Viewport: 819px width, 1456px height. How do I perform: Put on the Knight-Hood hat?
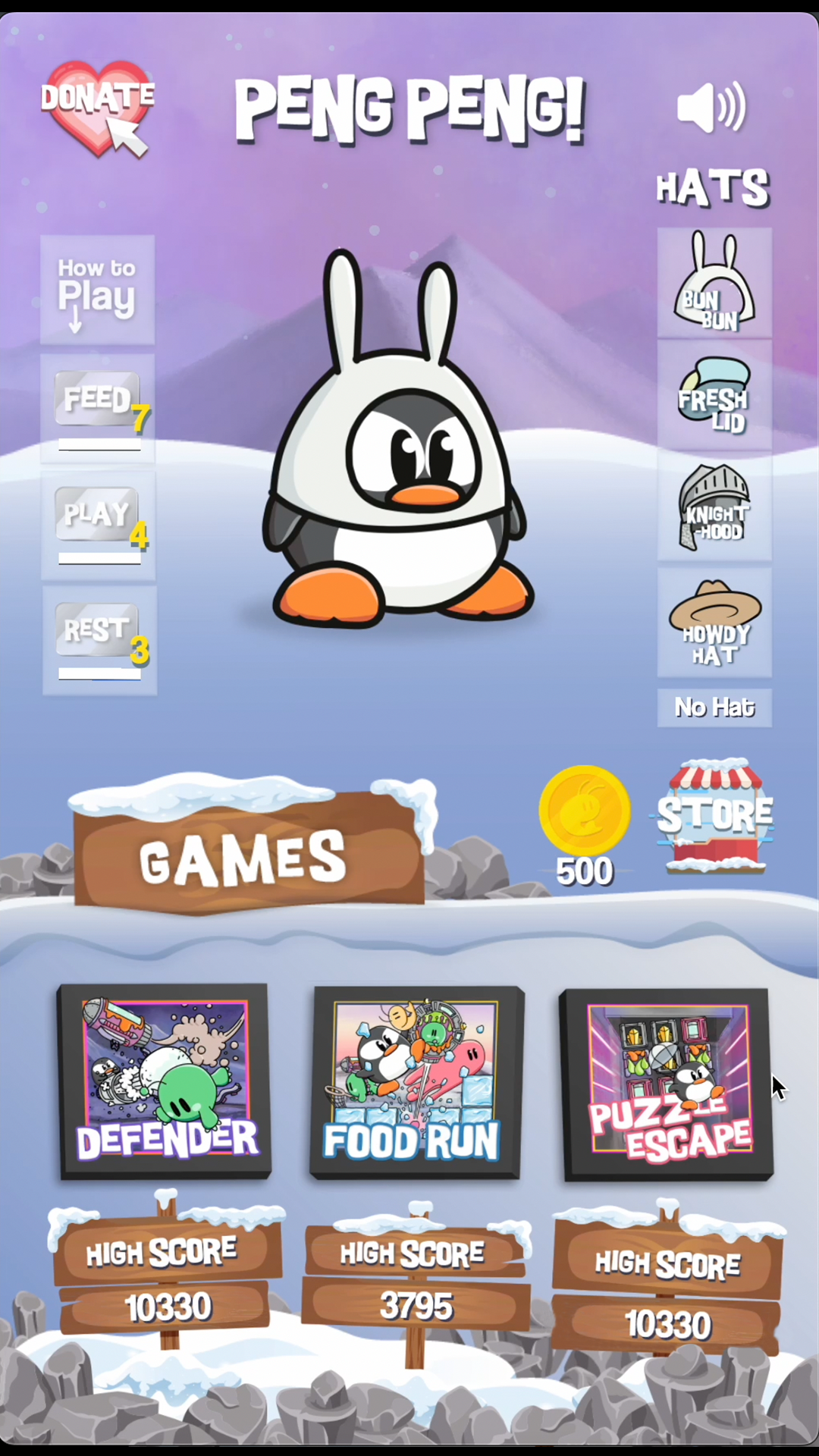click(x=714, y=508)
